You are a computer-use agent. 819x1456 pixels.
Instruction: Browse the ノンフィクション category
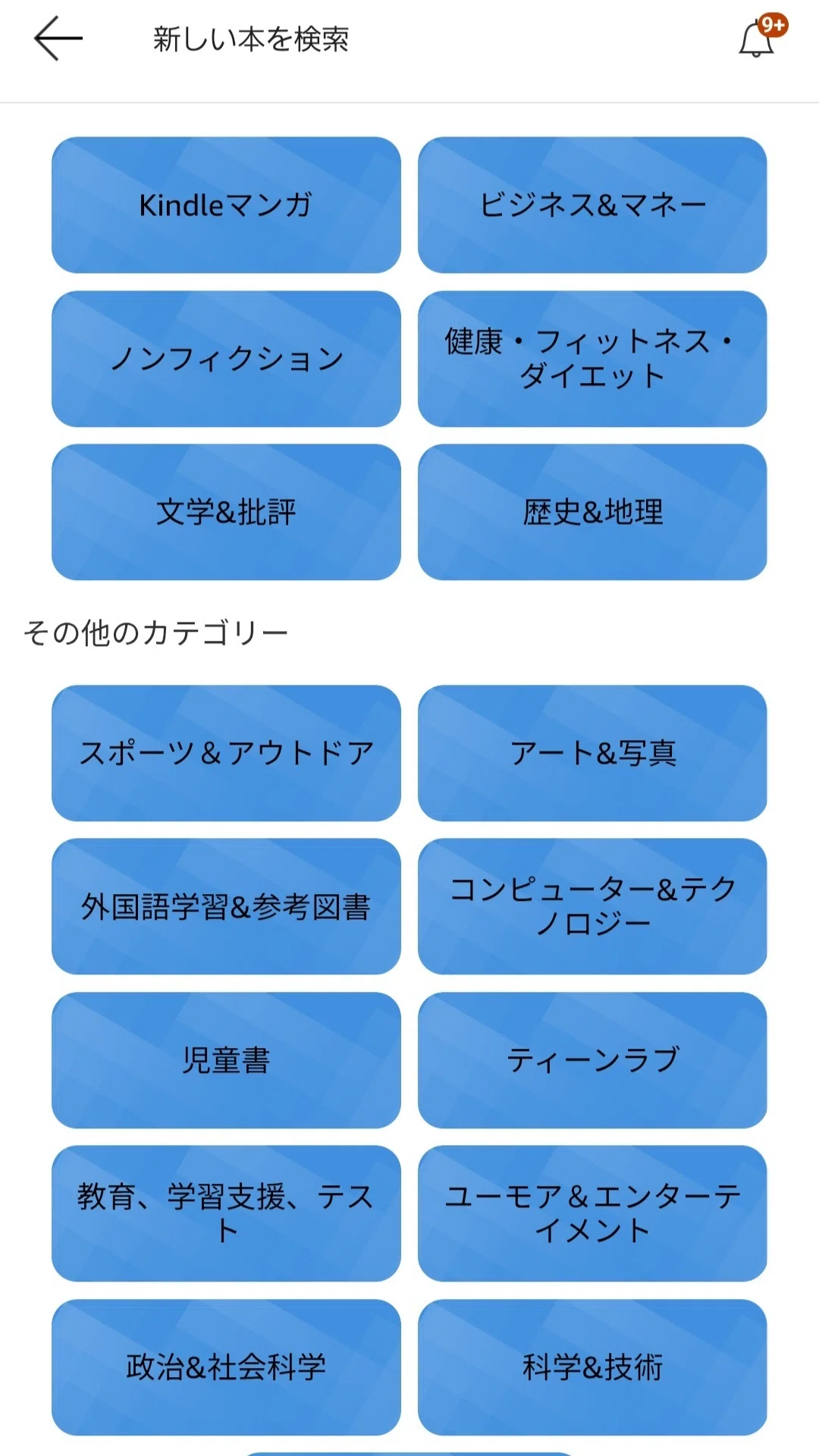[226, 359]
